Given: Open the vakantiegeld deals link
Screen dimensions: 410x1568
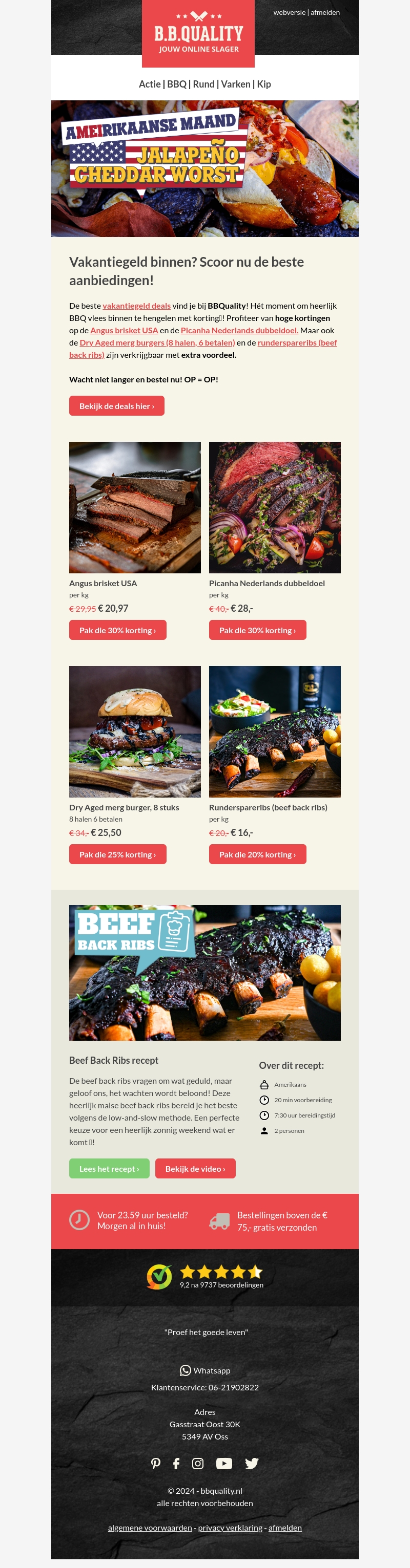Looking at the screenshot, I should click(x=136, y=306).
